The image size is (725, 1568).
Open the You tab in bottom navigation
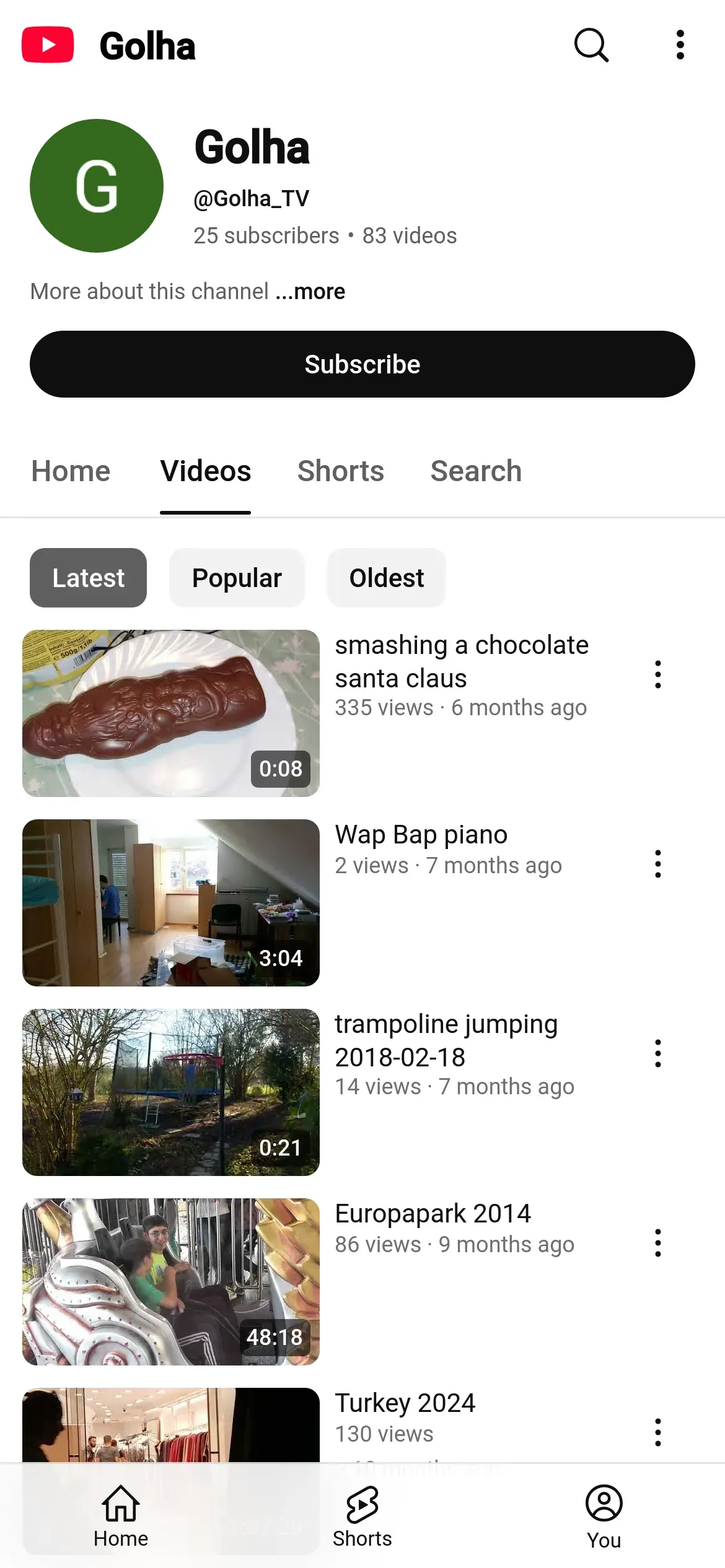tap(604, 1516)
